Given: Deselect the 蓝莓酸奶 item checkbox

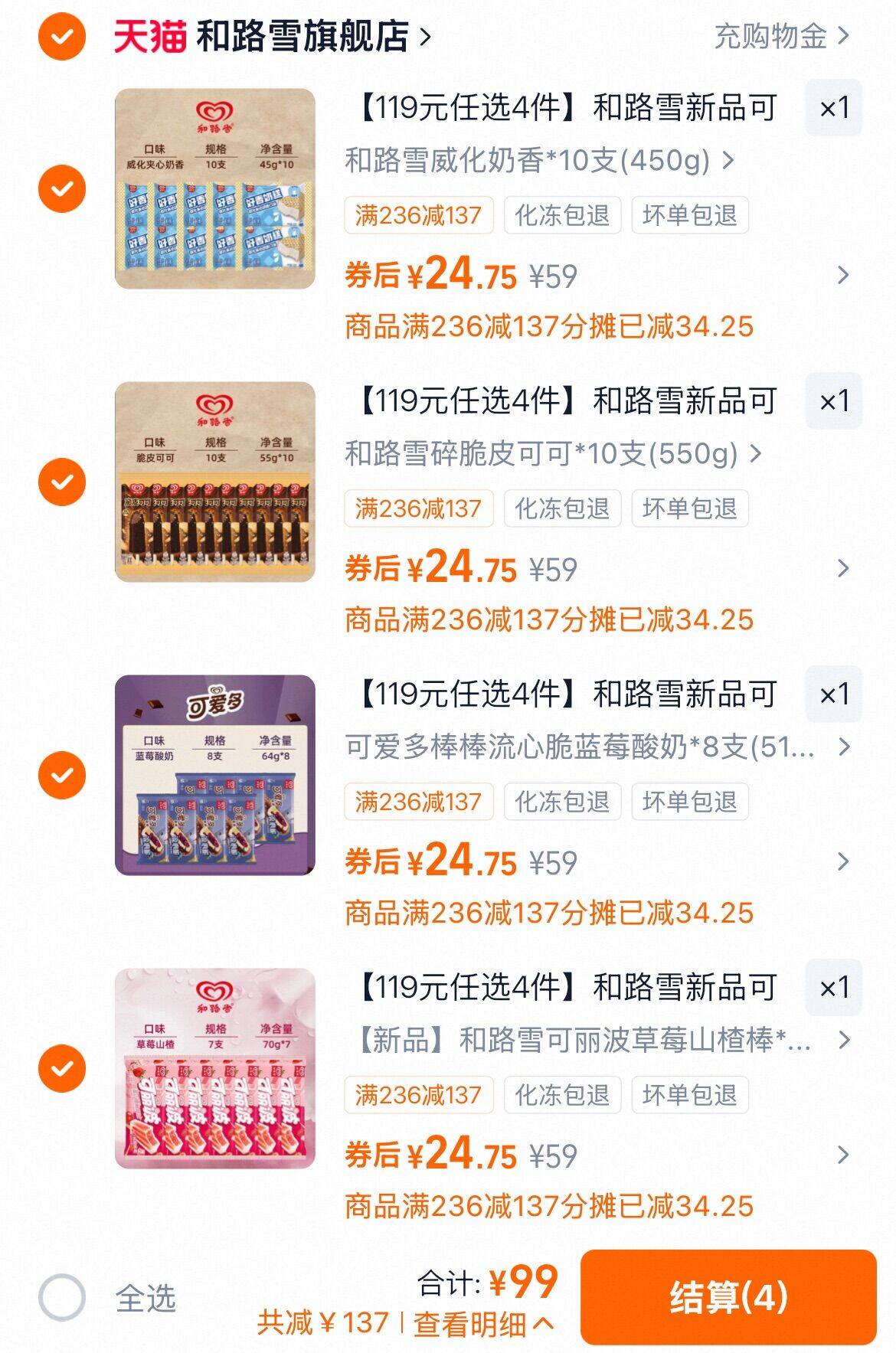Looking at the screenshot, I should pos(61,775).
